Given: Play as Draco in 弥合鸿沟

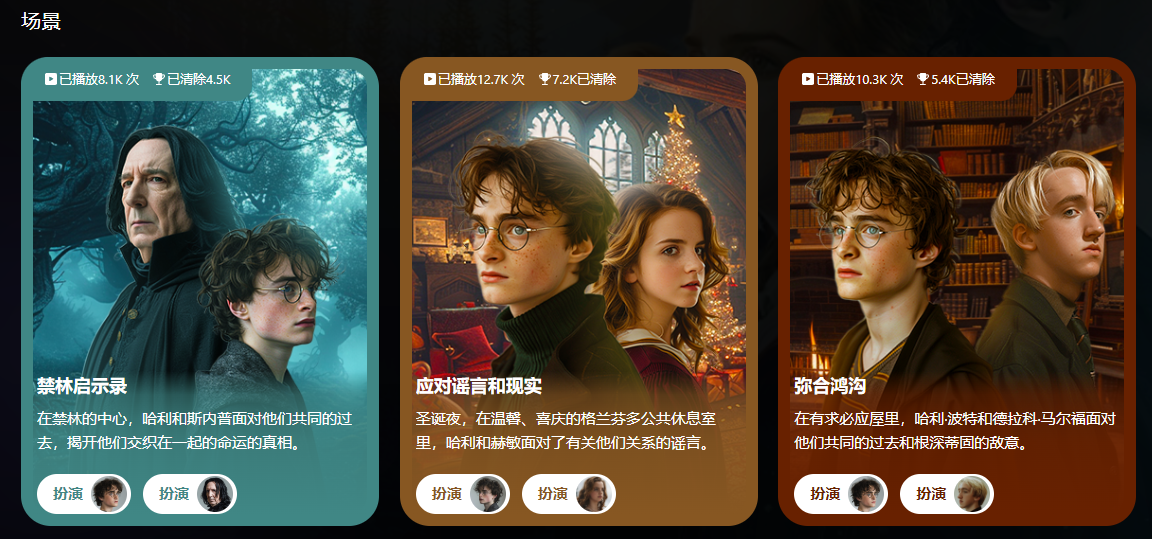Looking at the screenshot, I should (x=947, y=494).
